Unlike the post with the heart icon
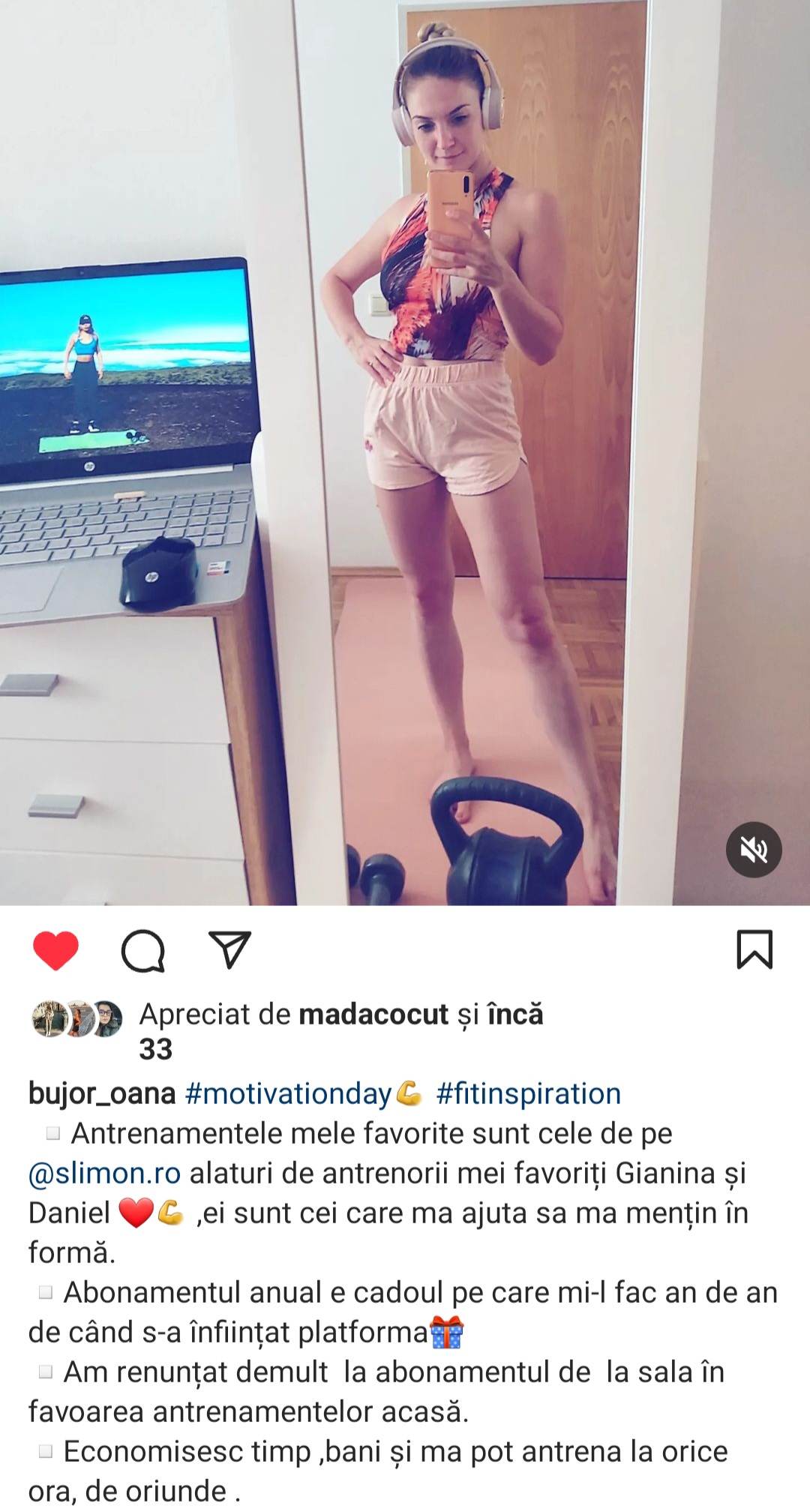 (55, 951)
